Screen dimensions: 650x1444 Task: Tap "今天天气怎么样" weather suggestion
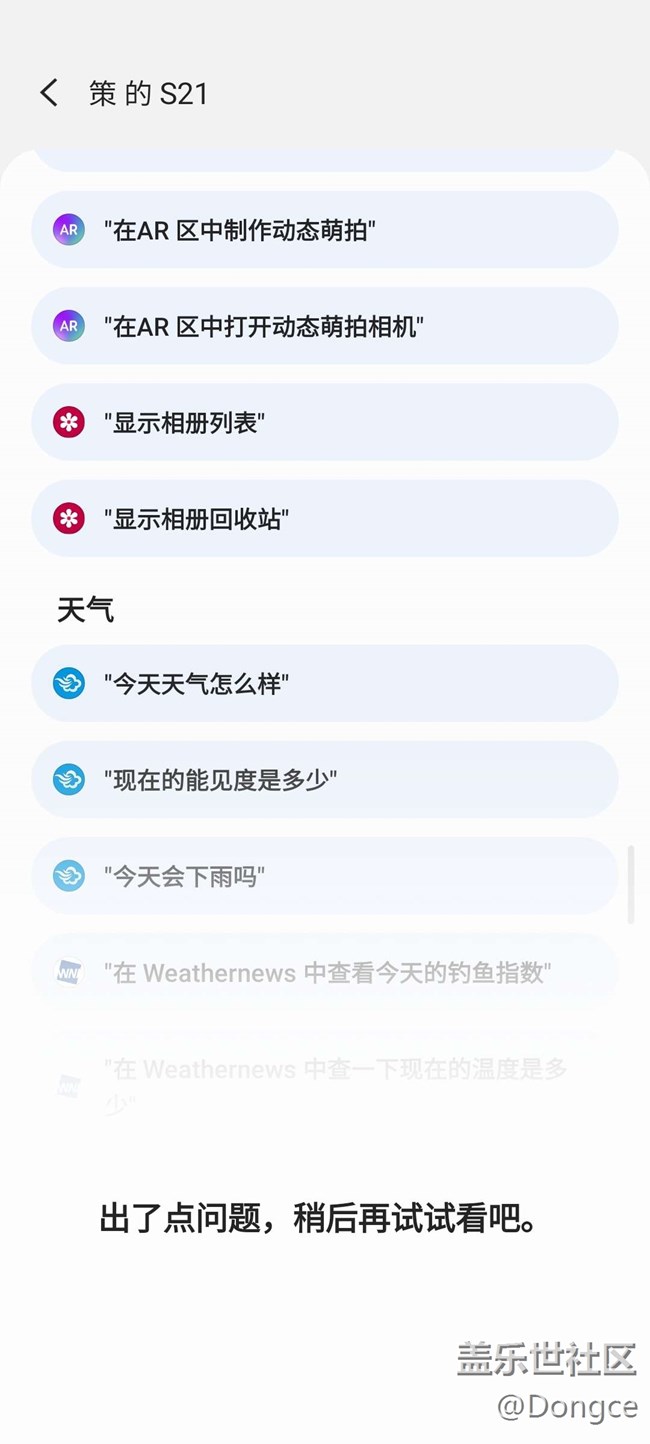(324, 684)
